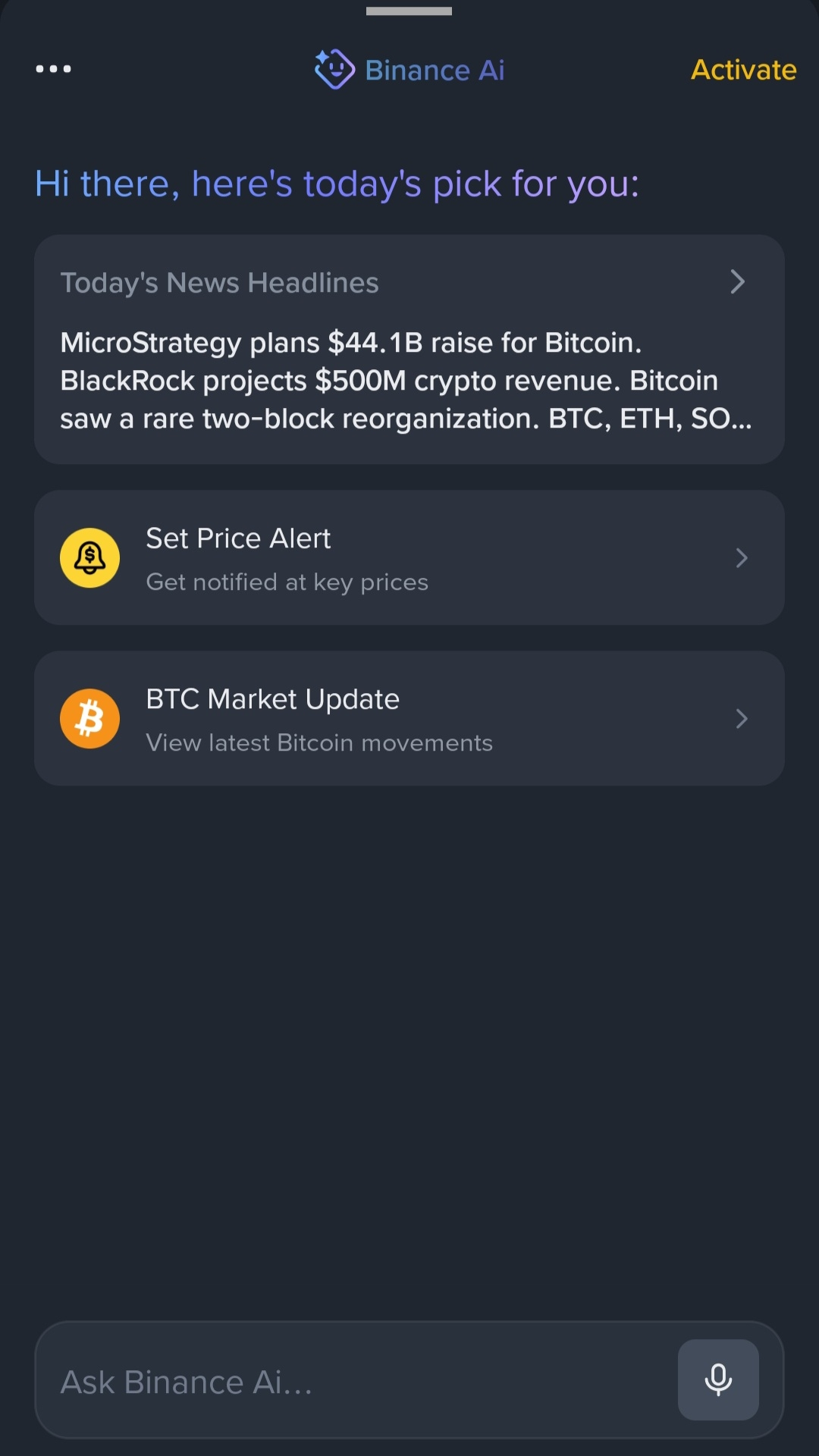Open the three-dot overflow menu
Screen dimensions: 819x1456
click(53, 69)
